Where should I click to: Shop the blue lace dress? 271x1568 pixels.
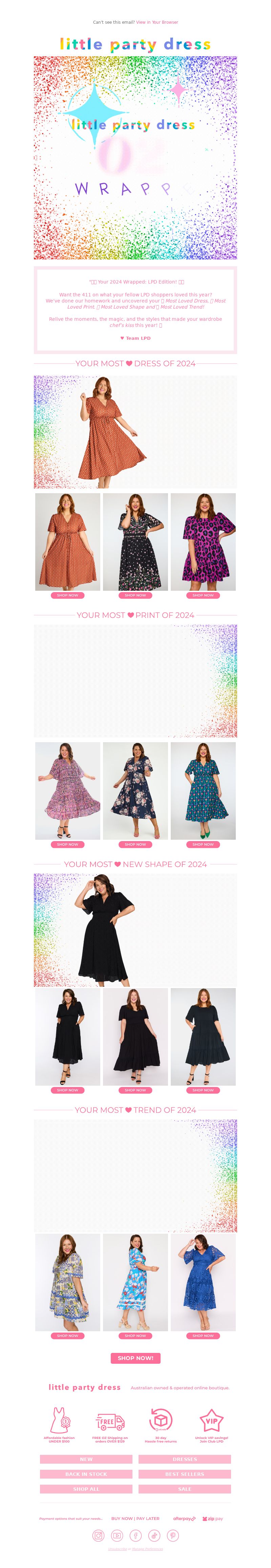203,1336
